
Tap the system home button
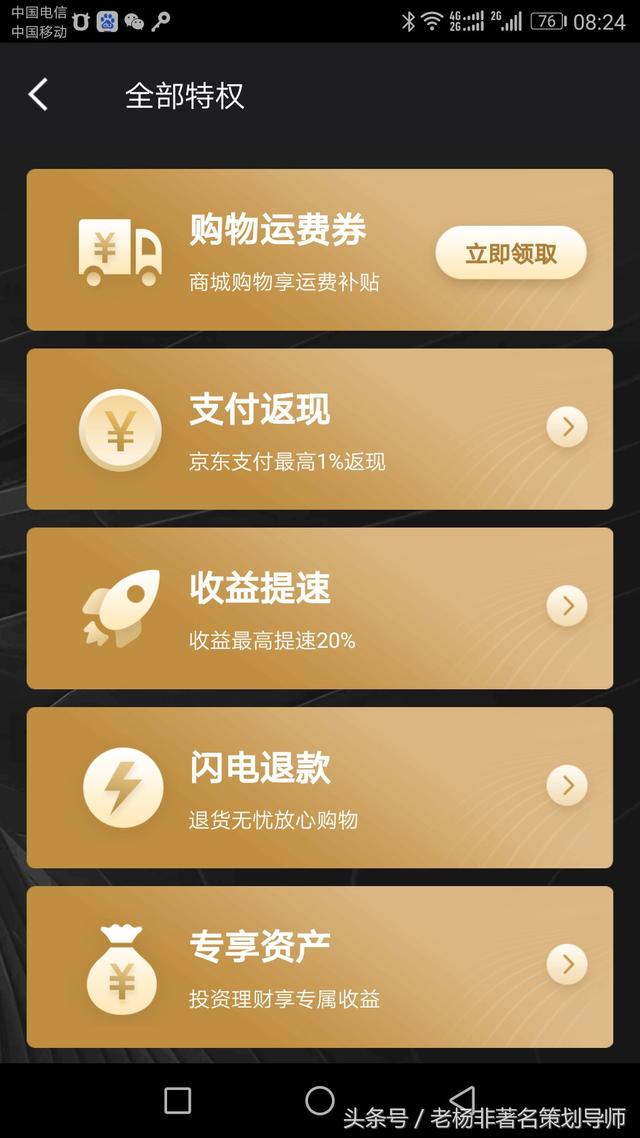(320, 1100)
